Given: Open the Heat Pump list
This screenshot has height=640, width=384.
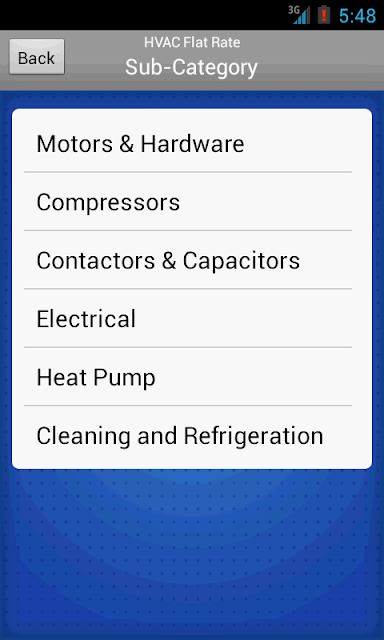Looking at the screenshot, I should [x=192, y=377].
